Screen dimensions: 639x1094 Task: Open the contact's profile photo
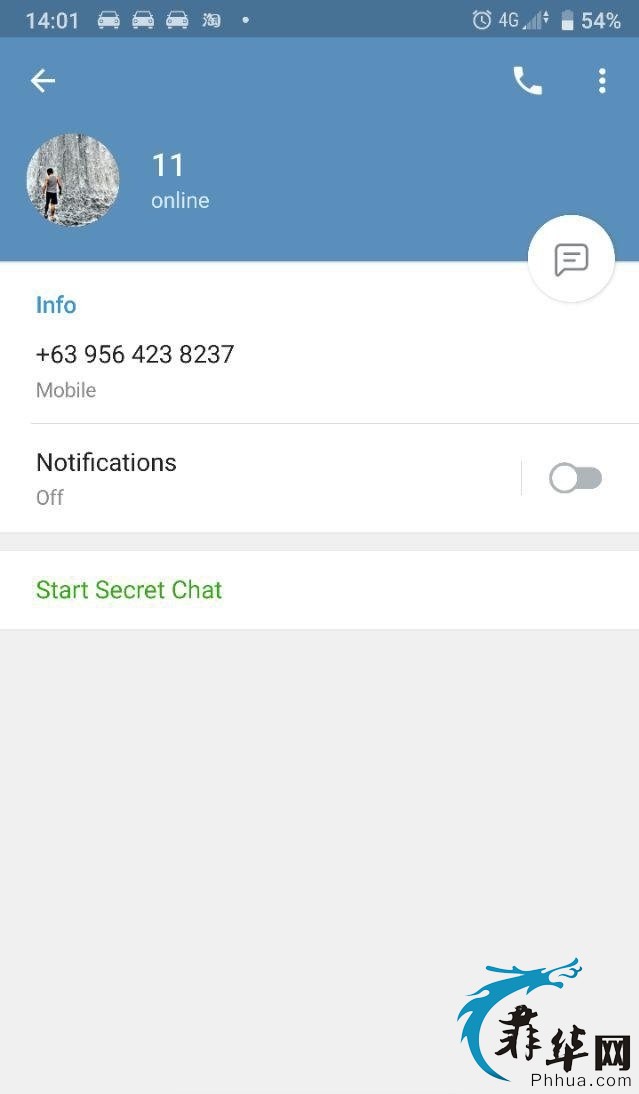[73, 180]
